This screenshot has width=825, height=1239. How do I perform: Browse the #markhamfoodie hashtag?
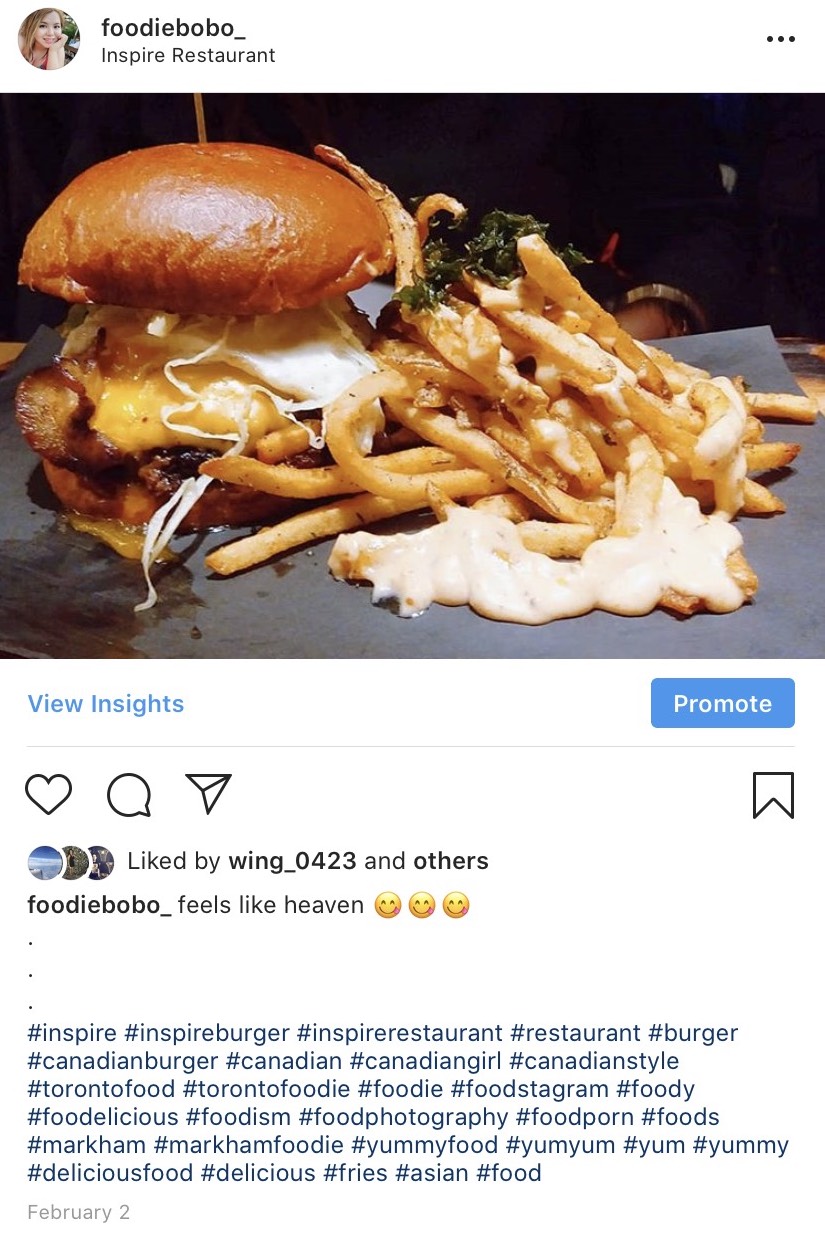(249, 1145)
